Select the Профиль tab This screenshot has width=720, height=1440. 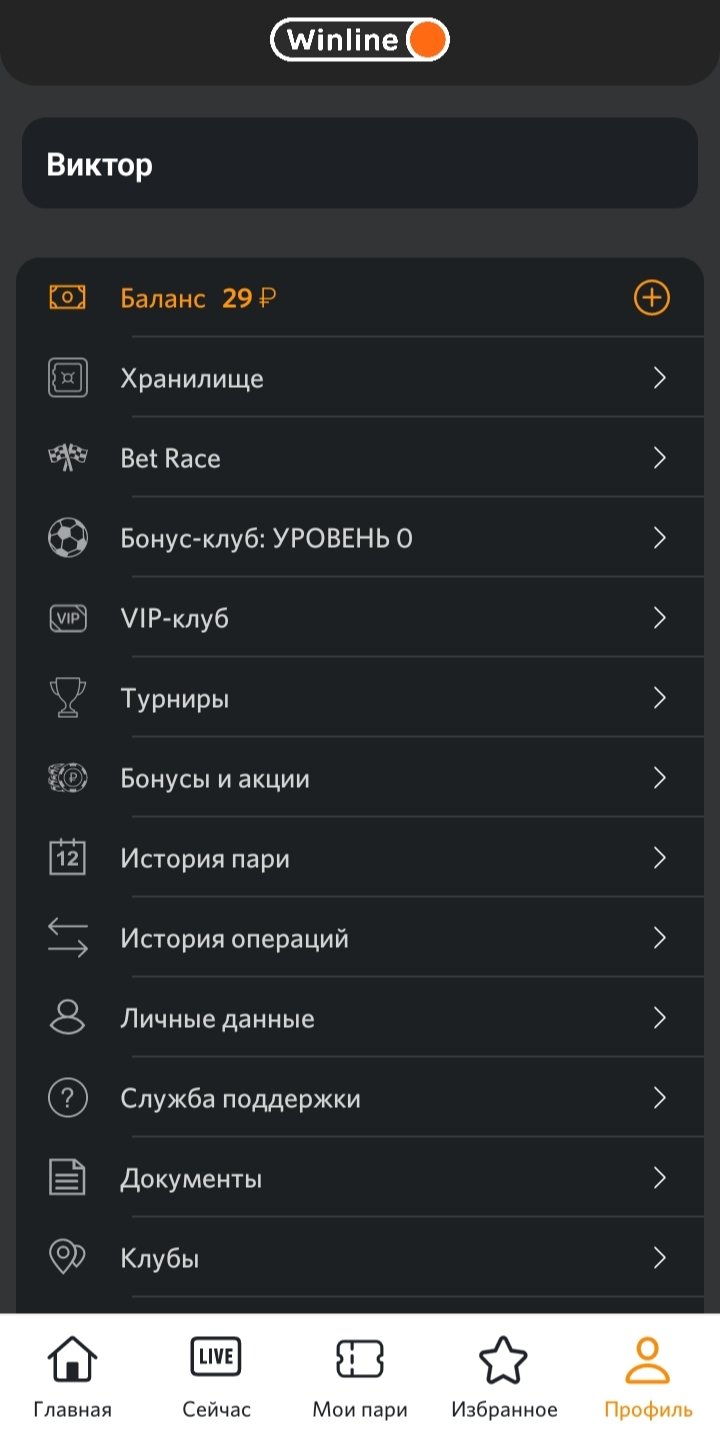click(648, 1377)
